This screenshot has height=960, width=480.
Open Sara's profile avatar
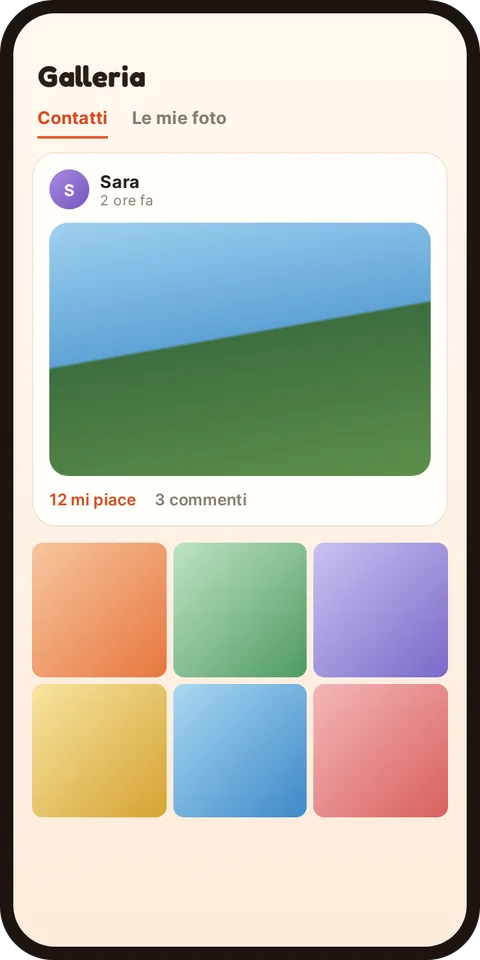click(x=69, y=190)
